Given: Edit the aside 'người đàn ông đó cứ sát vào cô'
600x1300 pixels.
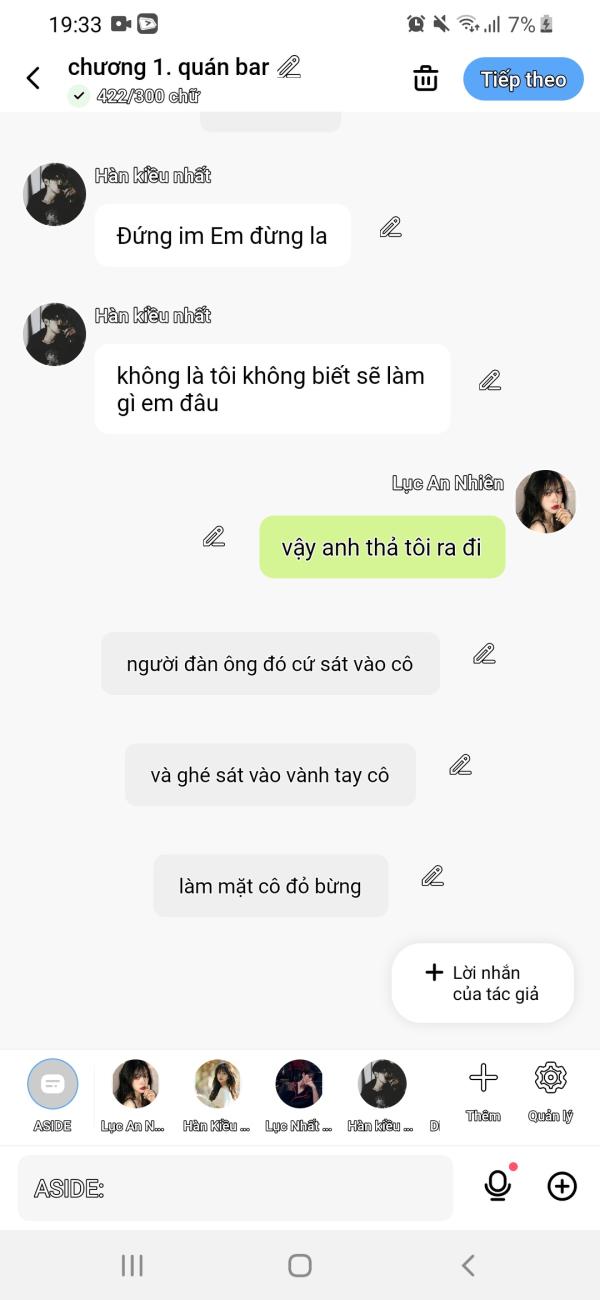Looking at the screenshot, I should pyautogui.click(x=484, y=654).
